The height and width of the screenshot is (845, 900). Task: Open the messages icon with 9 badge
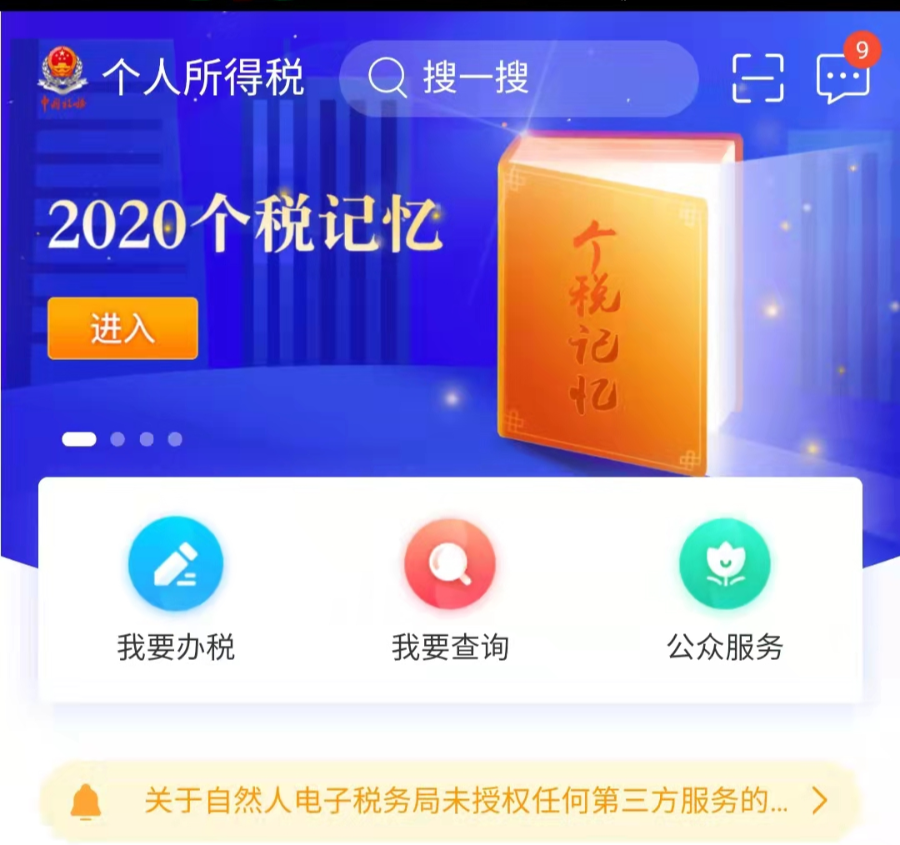[x=842, y=78]
